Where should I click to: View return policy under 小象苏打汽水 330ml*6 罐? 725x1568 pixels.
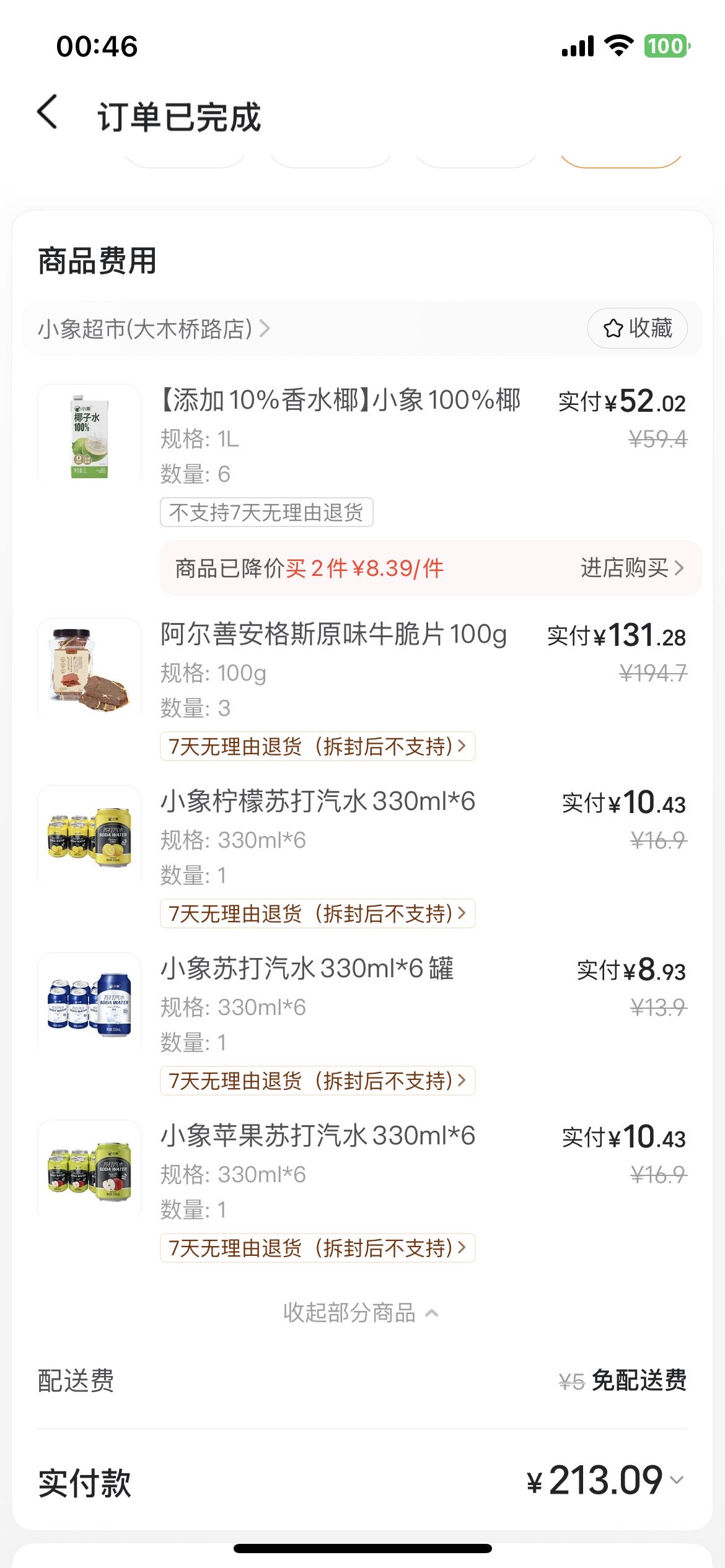tap(317, 1081)
